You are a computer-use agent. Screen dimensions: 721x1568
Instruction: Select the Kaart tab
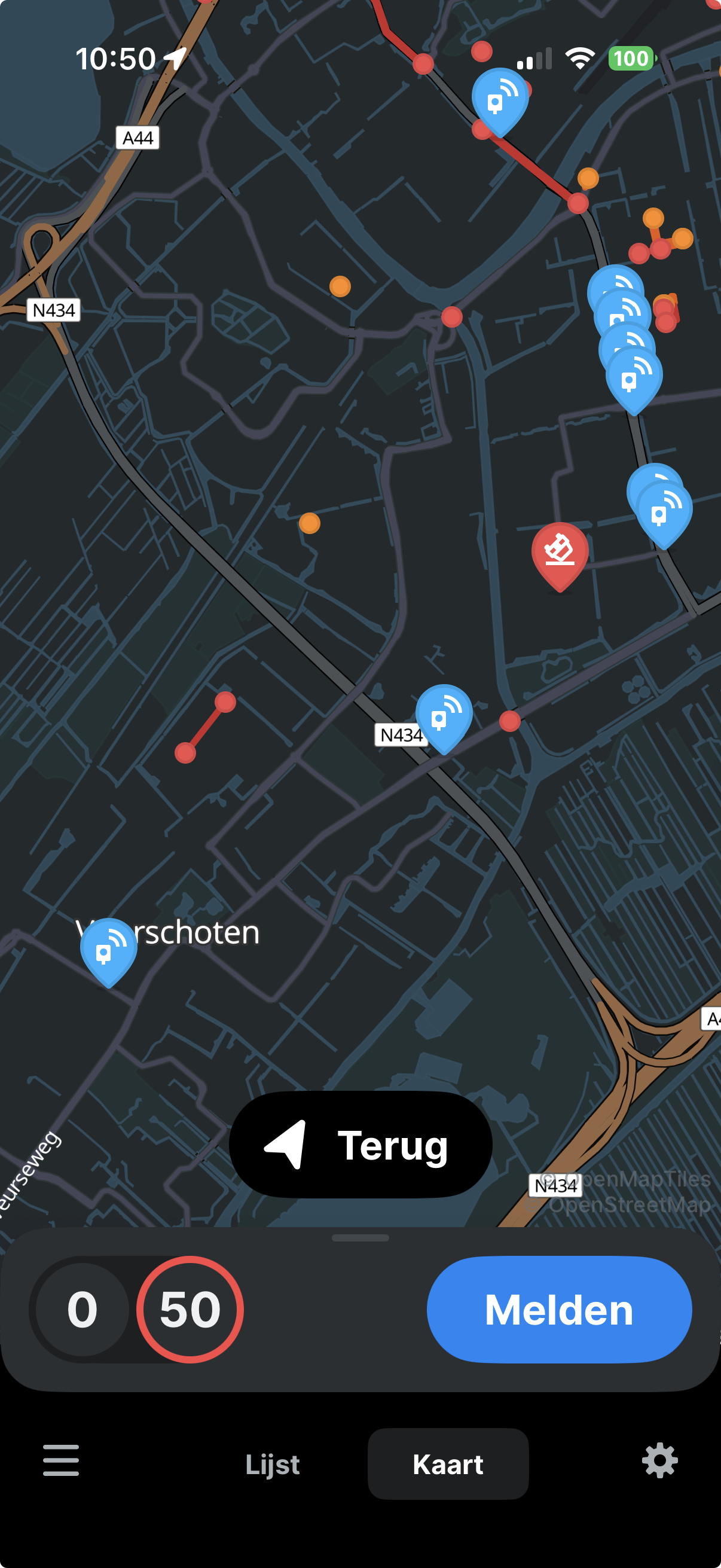pyautogui.click(x=448, y=1464)
